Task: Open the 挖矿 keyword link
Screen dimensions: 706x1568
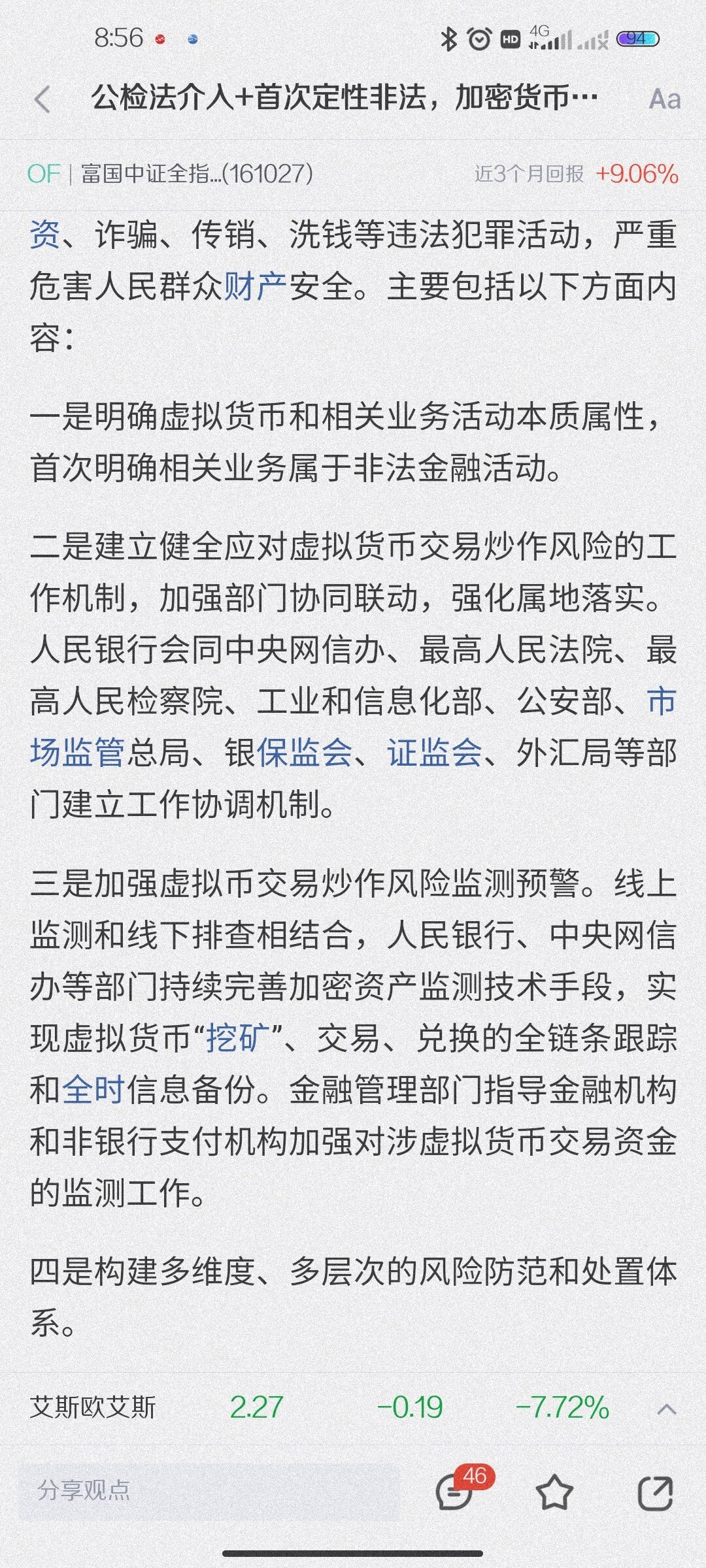Action: point(237,1037)
